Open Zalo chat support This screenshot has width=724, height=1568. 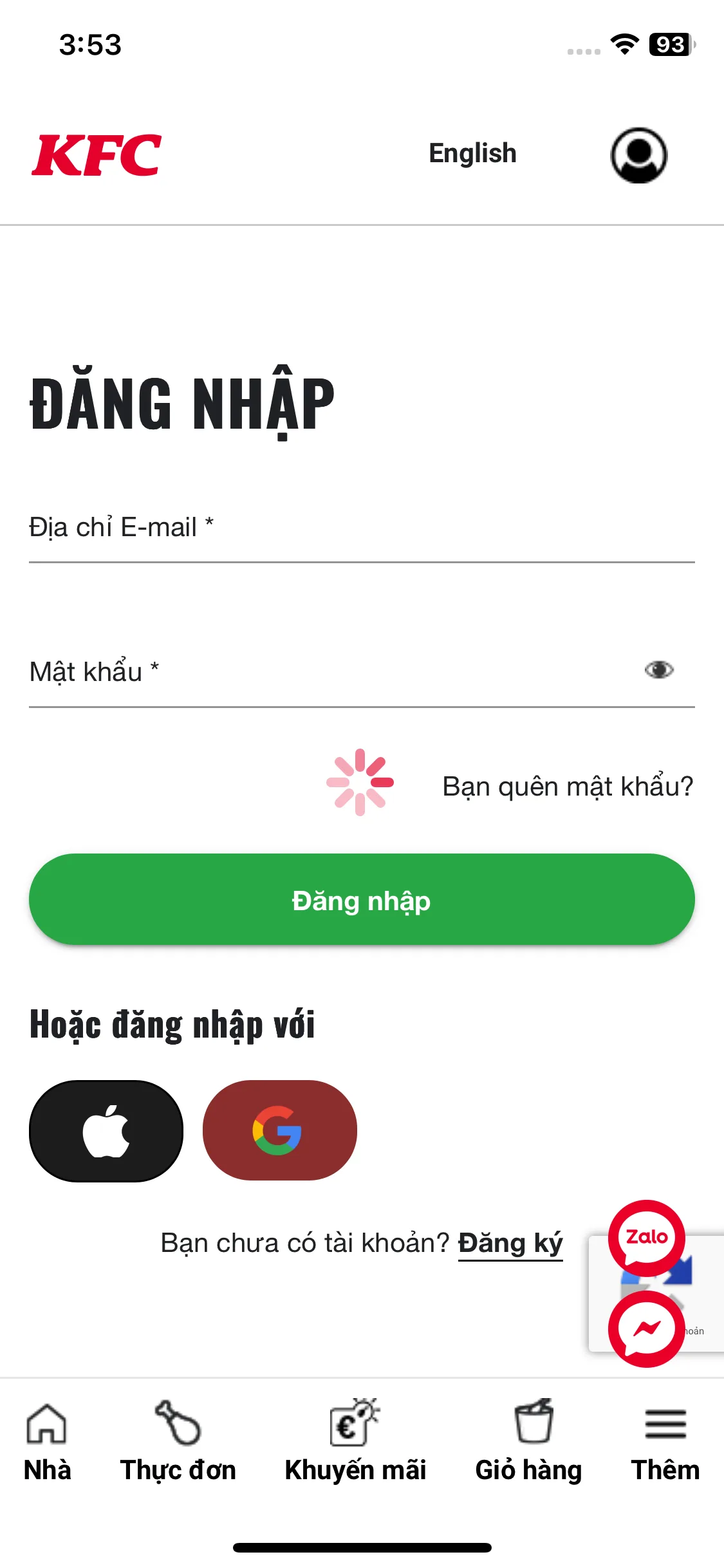(647, 1237)
